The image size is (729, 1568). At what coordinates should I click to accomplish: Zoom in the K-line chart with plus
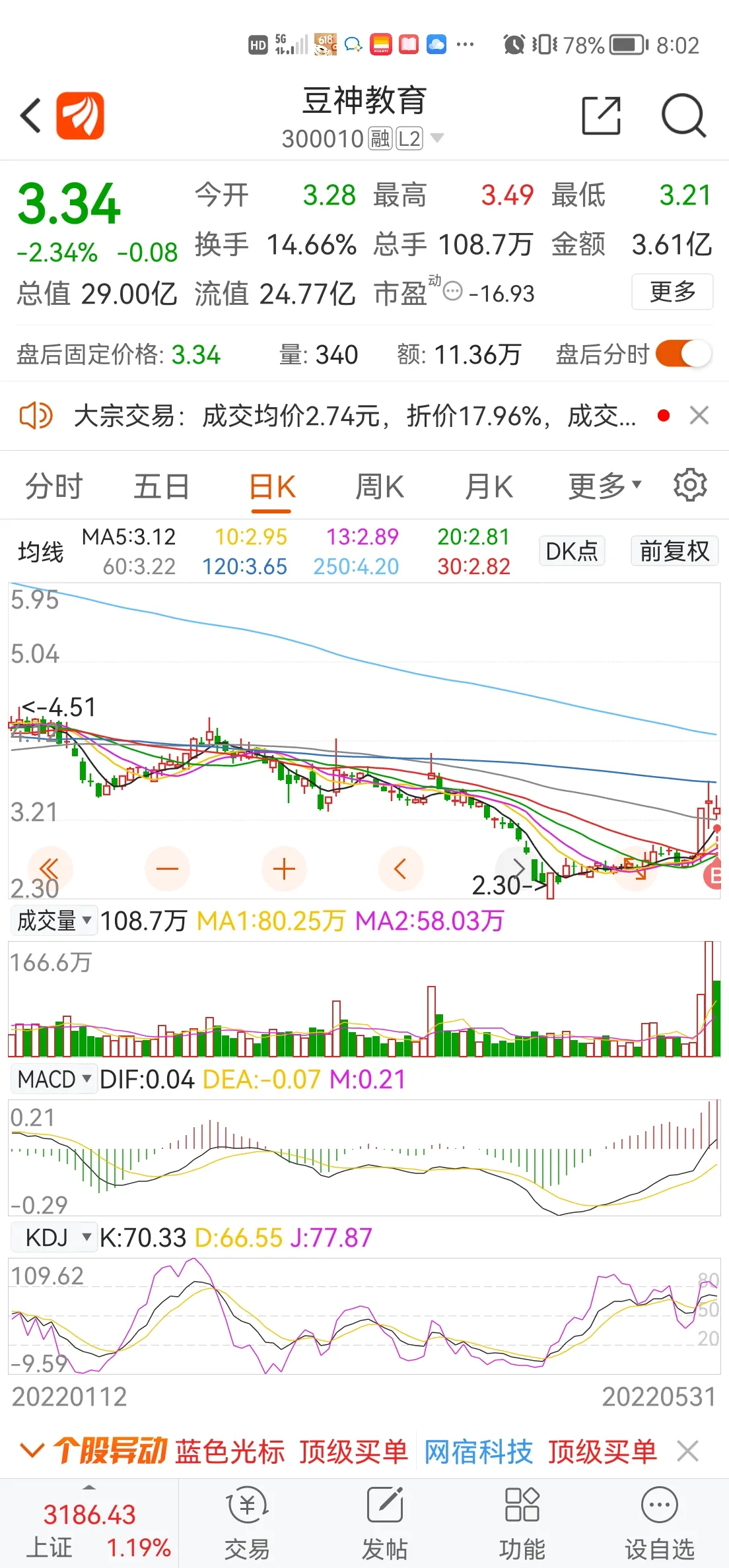(284, 869)
